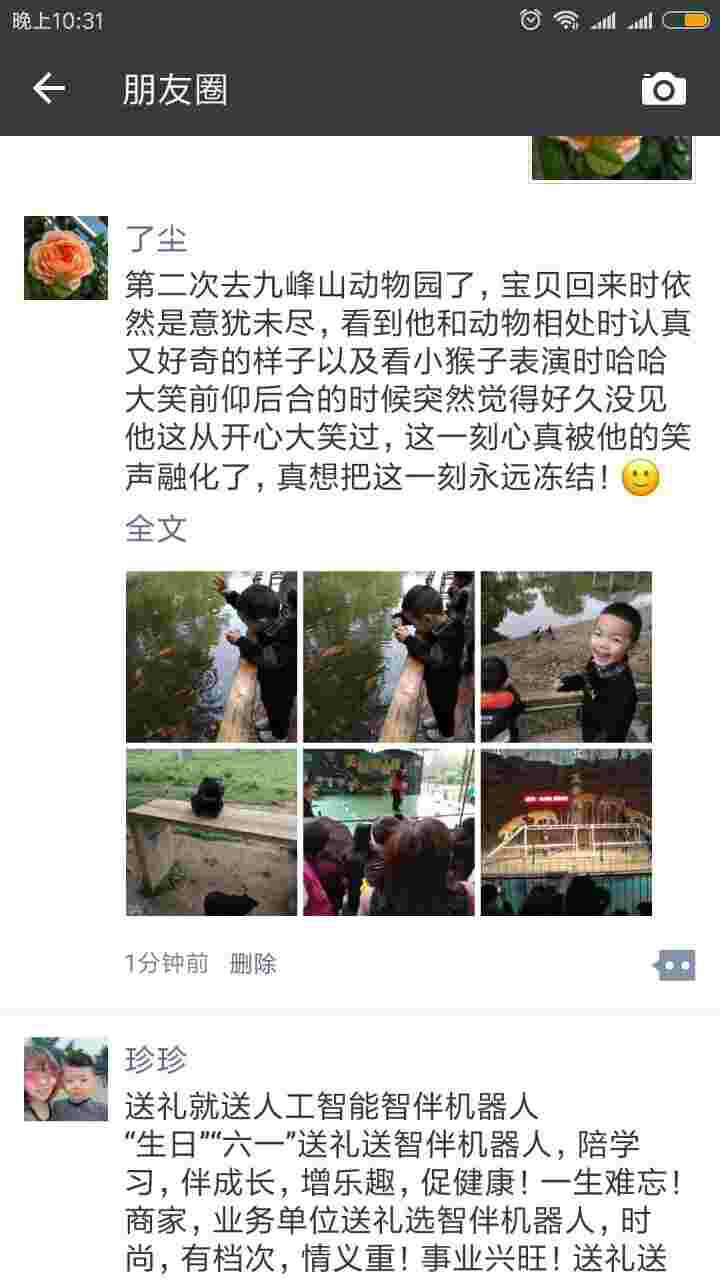The height and width of the screenshot is (1280, 720).
Task: Open photo of lit stage at night
Action: 566,832
